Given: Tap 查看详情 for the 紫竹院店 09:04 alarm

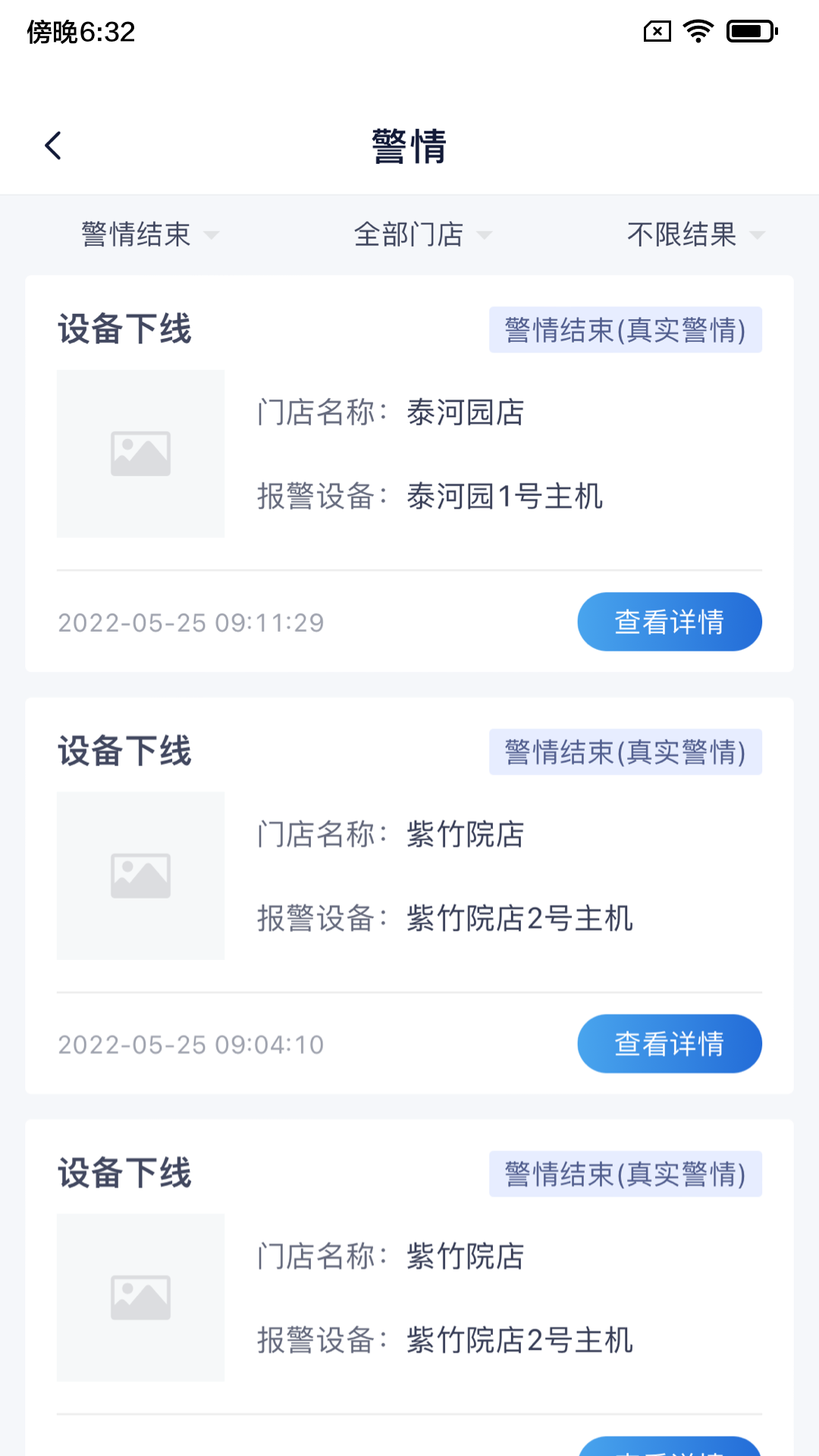Looking at the screenshot, I should tap(669, 1043).
